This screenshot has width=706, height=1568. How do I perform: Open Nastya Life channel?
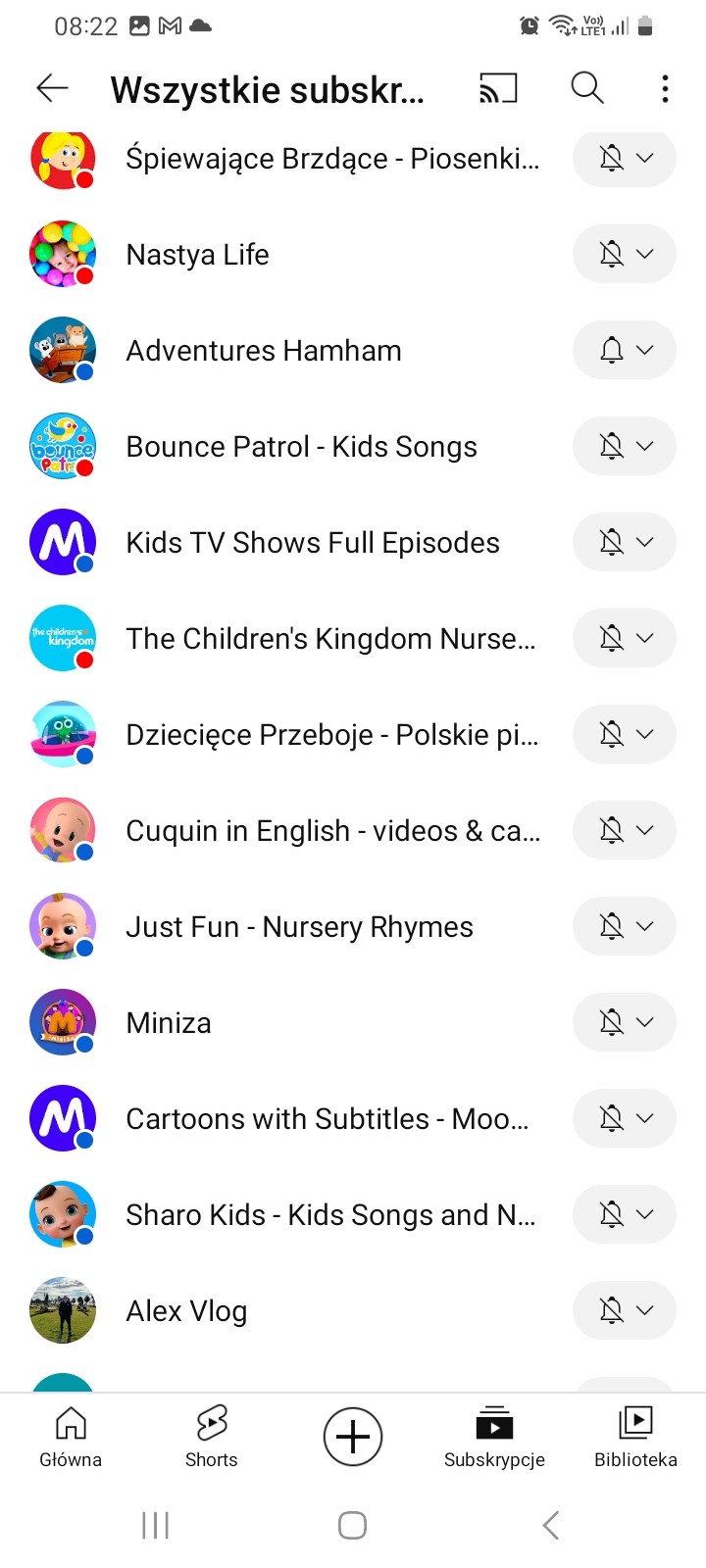coord(197,255)
